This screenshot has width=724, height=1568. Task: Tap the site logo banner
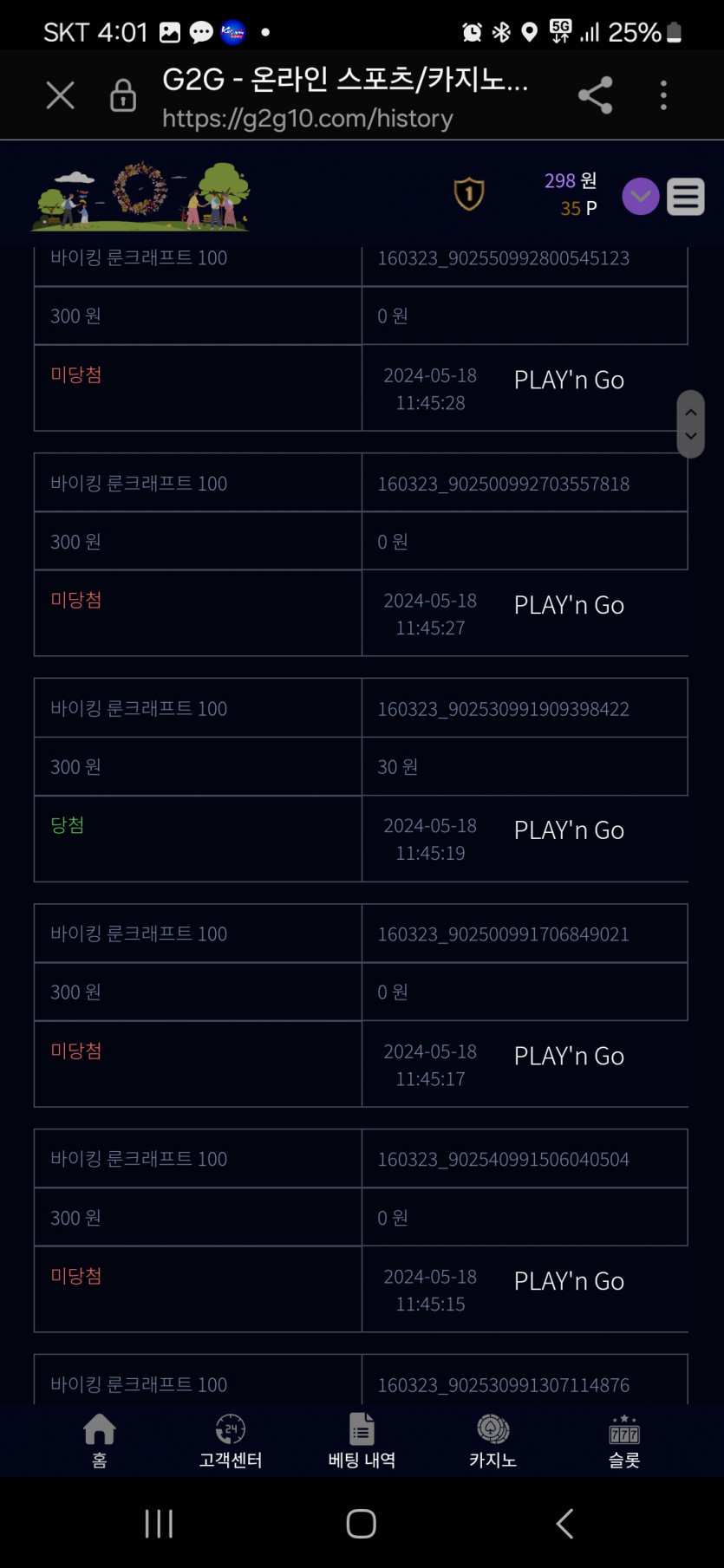[140, 196]
